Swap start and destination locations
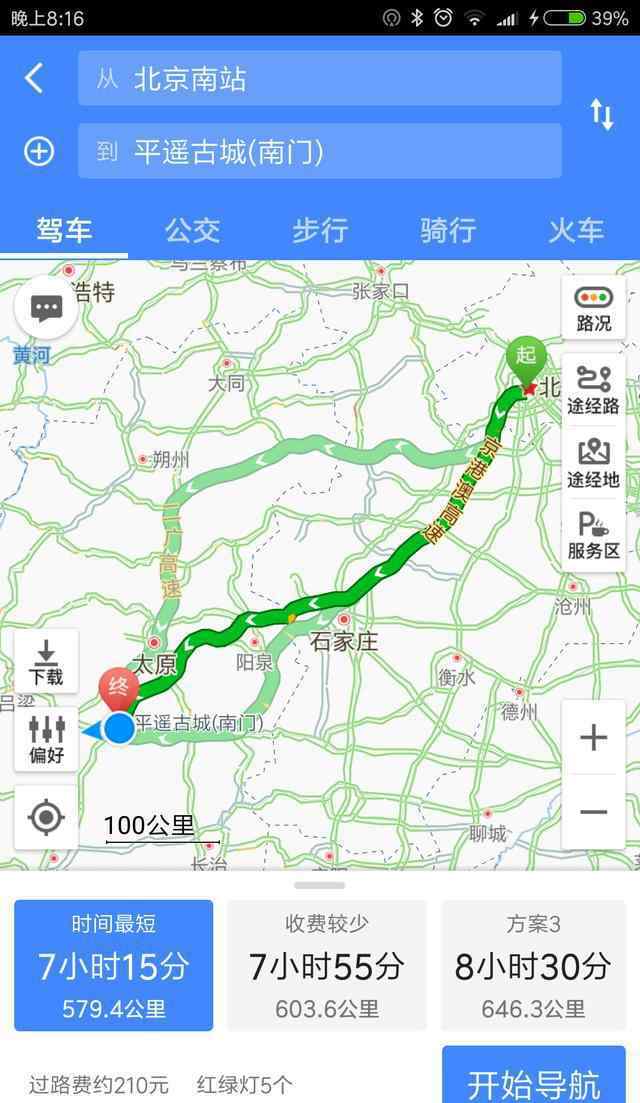 pyautogui.click(x=601, y=114)
